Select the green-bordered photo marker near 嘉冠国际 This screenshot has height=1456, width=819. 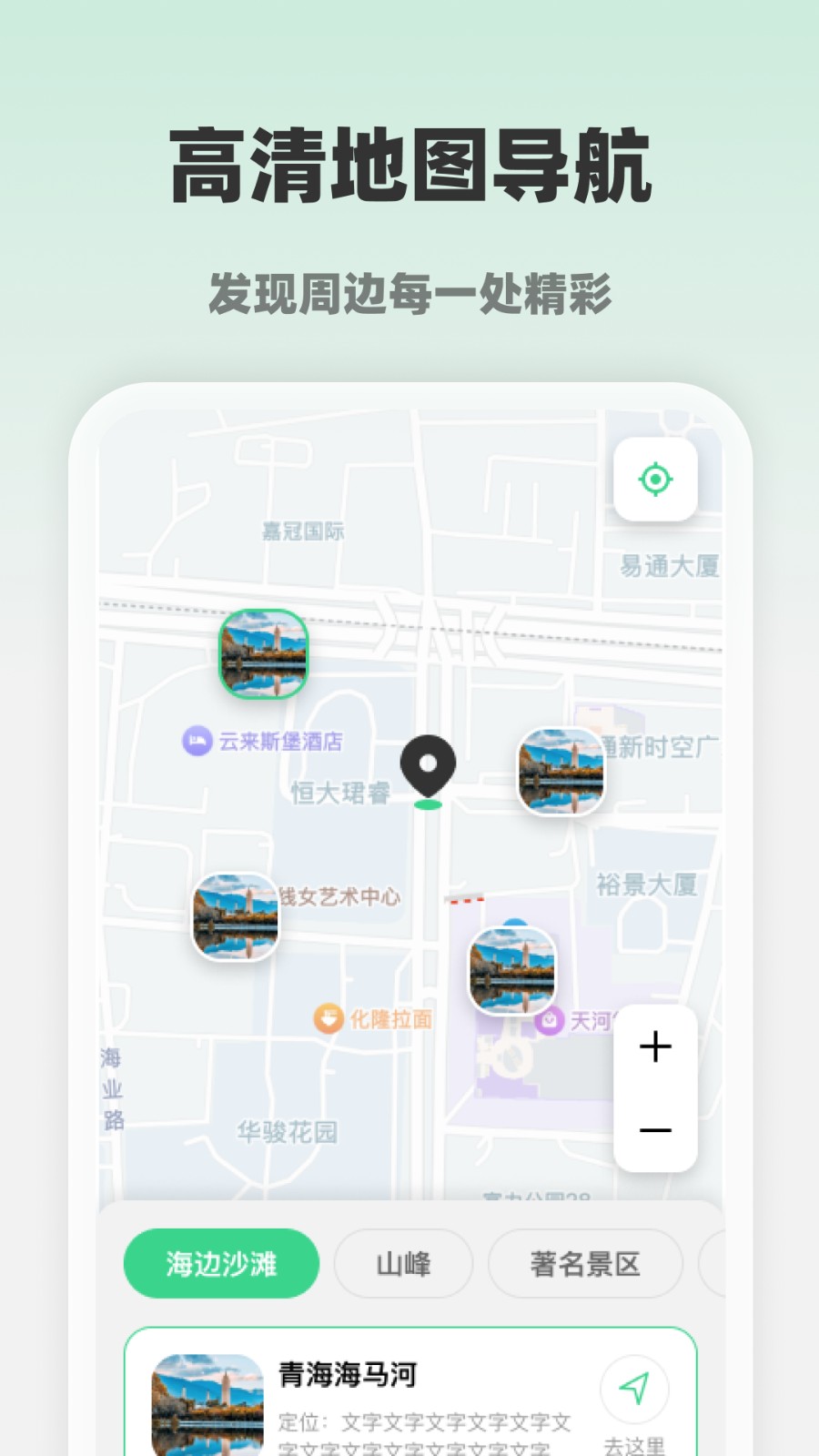point(264,653)
